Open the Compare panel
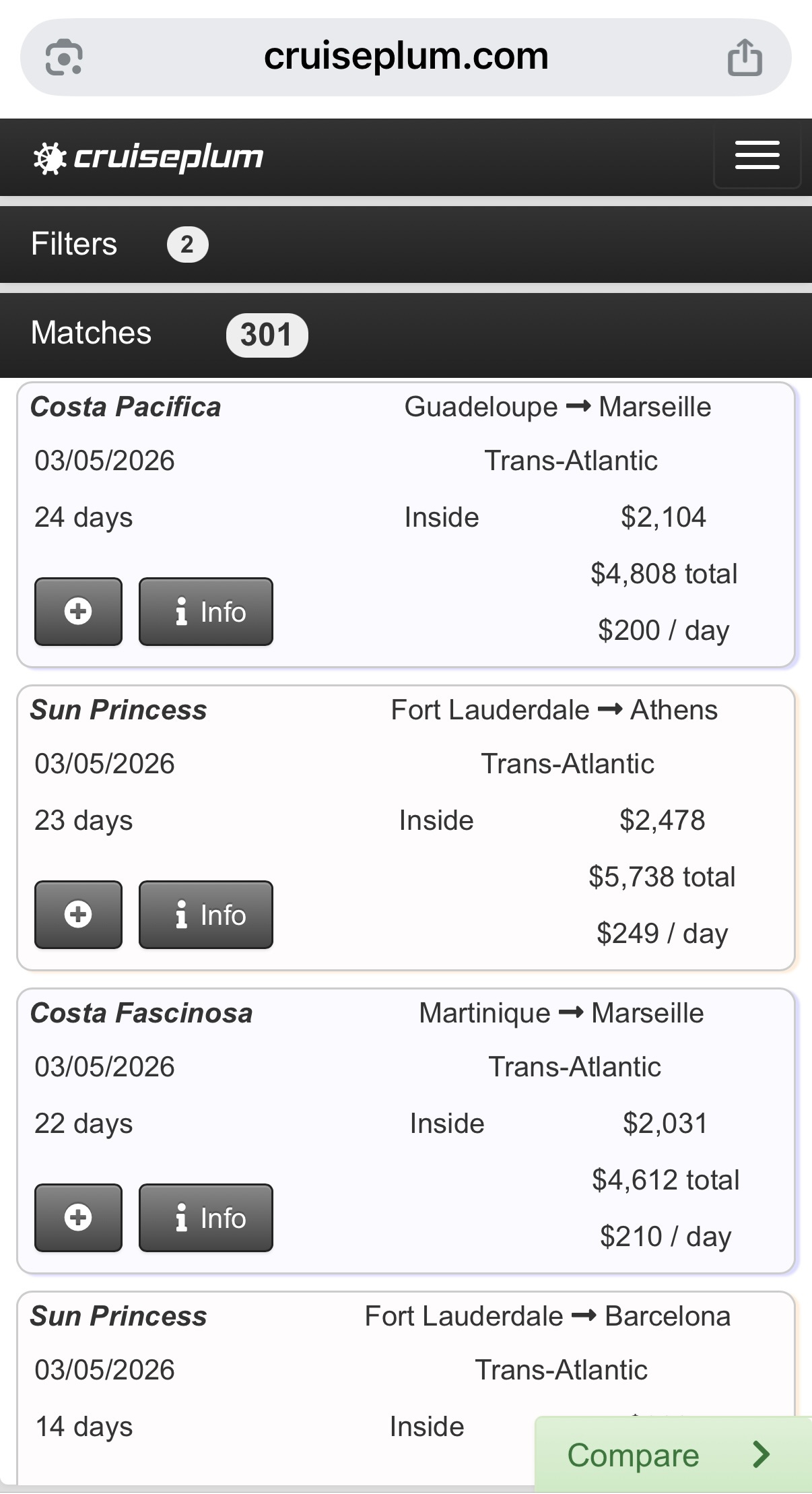This screenshot has height=1494, width=812. pyautogui.click(x=673, y=1454)
